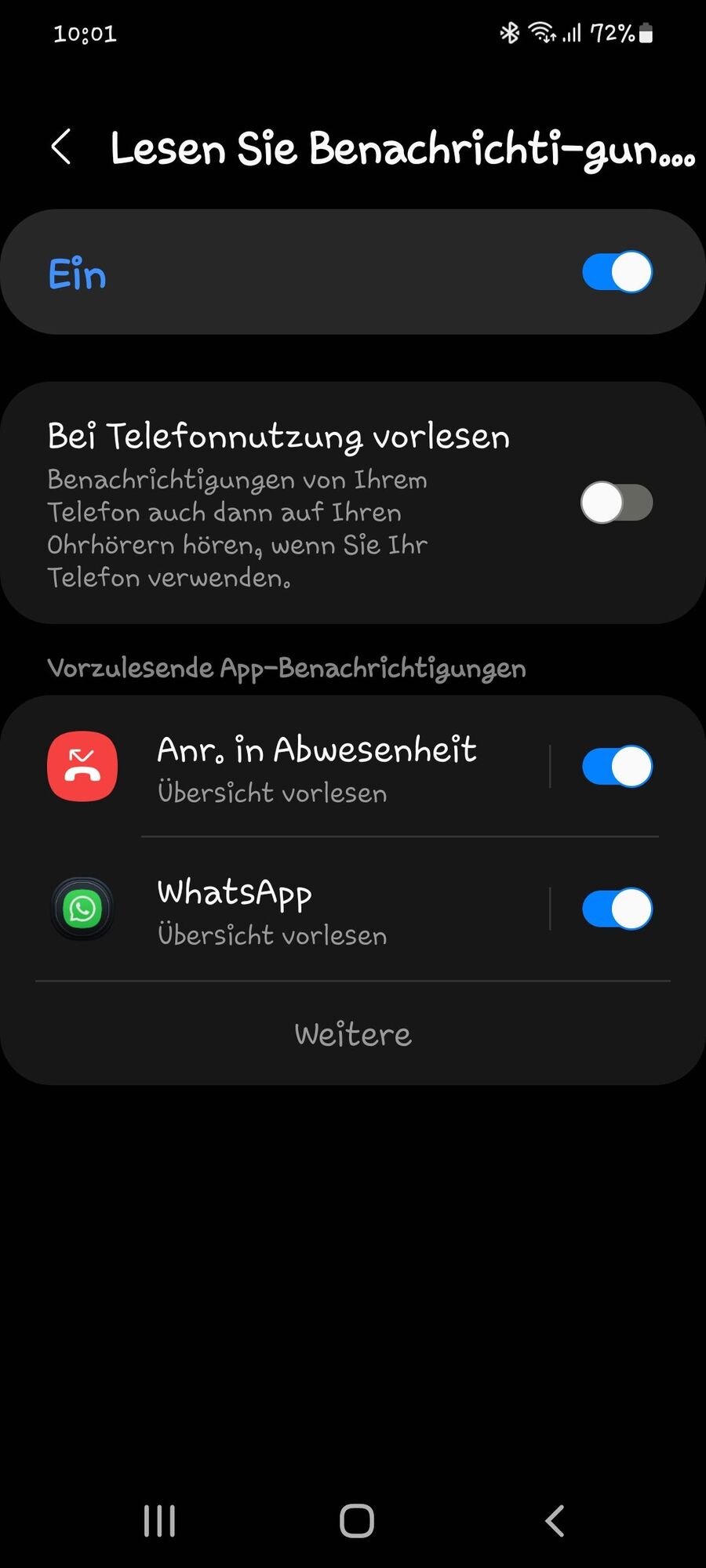Open WhatsApp read-aloud options
This screenshot has height=1568, width=706.
[x=314, y=909]
